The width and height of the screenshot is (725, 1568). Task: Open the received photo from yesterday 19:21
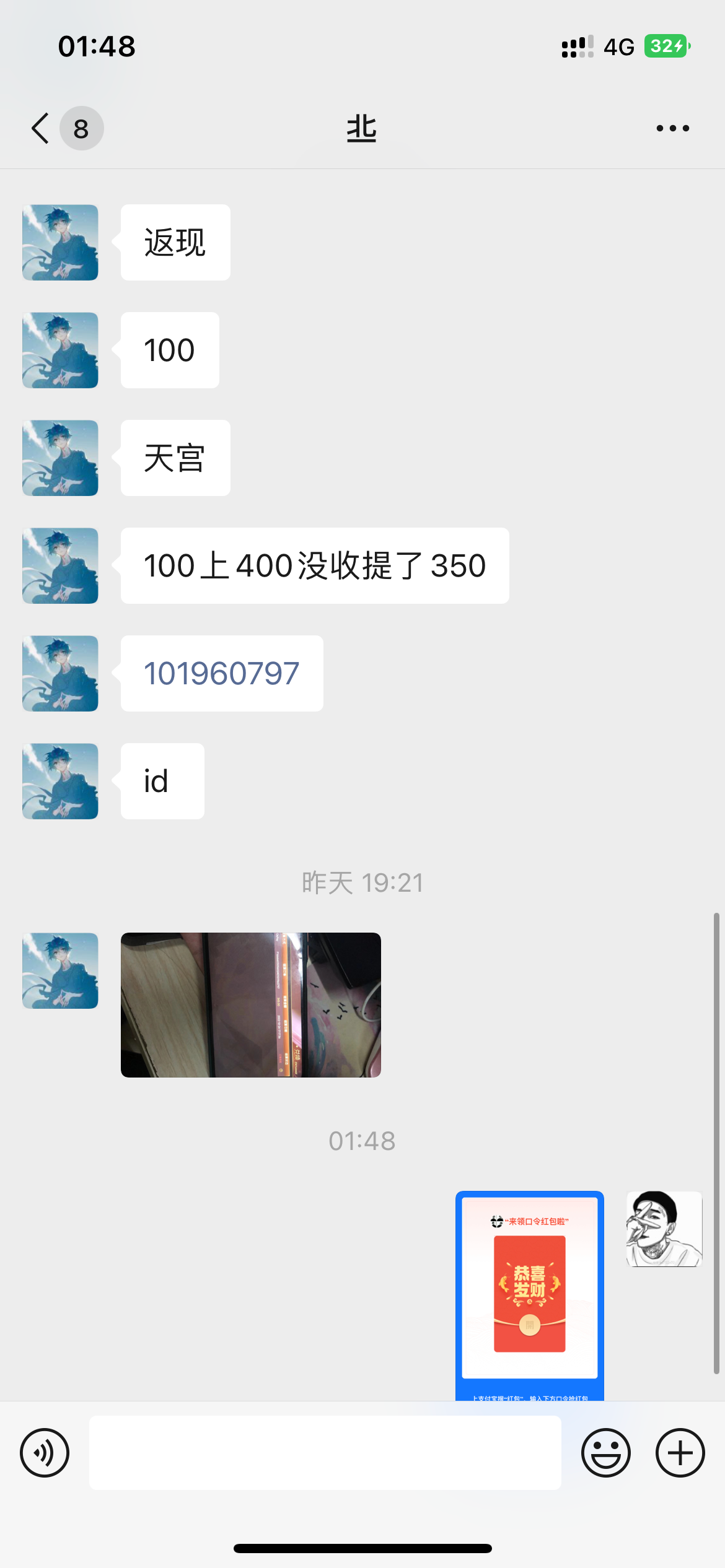250,1004
